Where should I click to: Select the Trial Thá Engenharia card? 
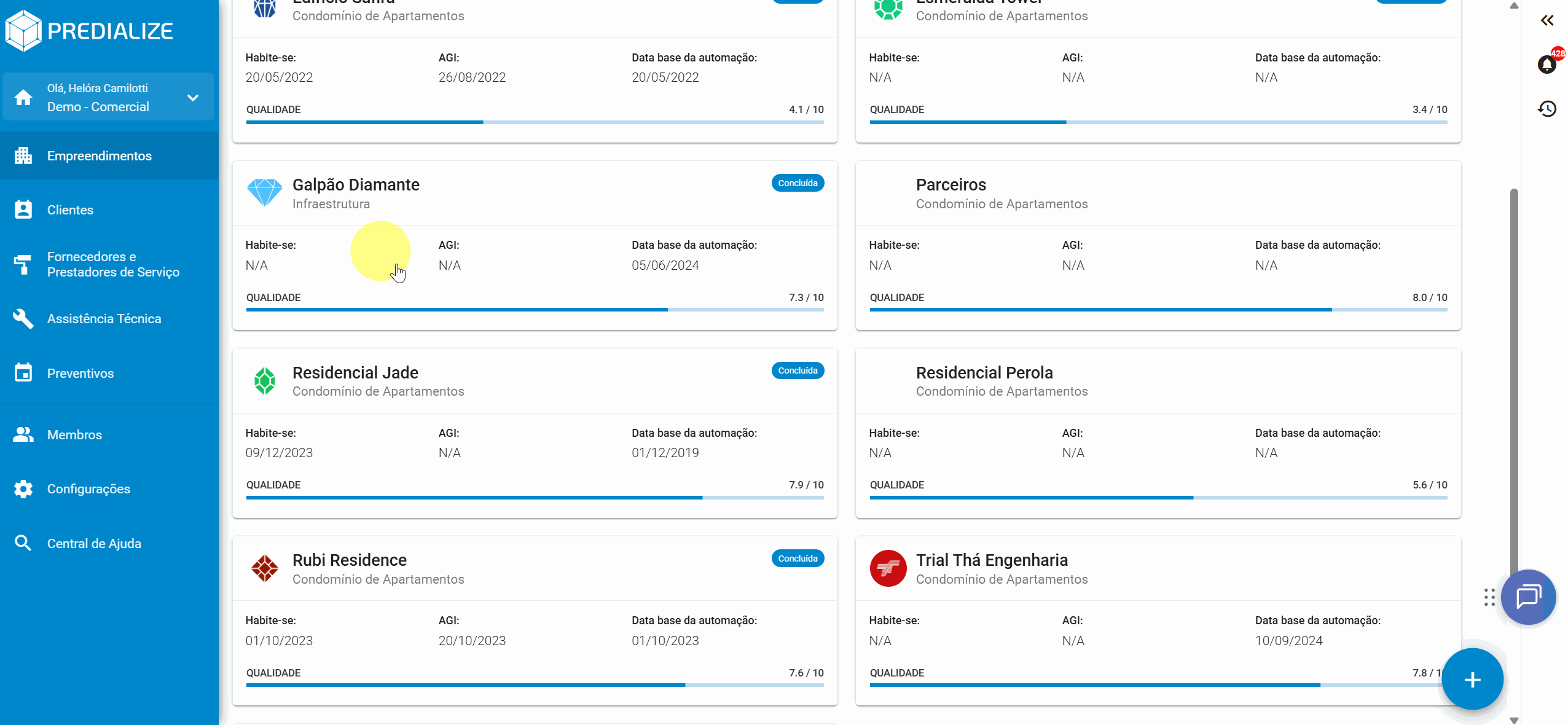click(992, 560)
